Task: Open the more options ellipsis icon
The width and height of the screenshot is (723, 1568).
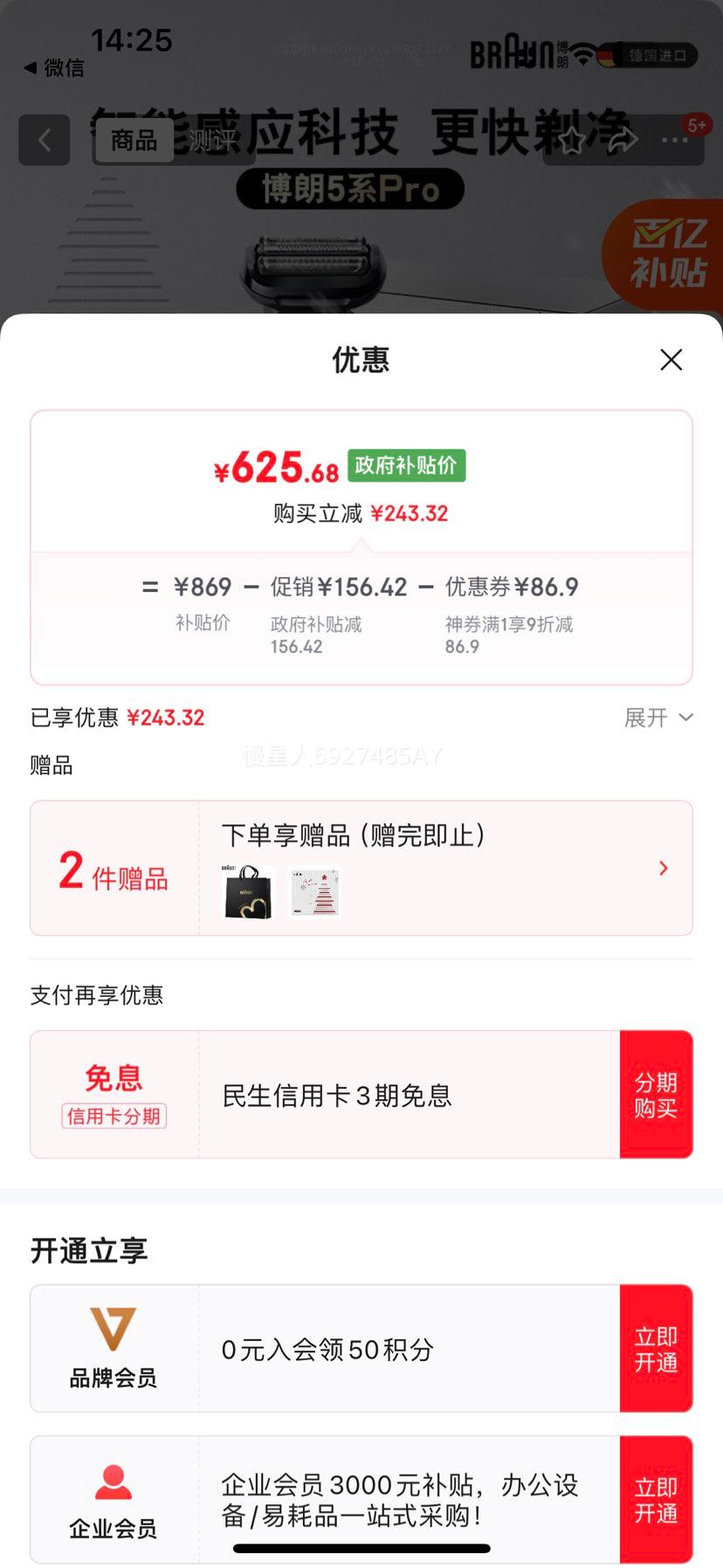Action: point(674,140)
